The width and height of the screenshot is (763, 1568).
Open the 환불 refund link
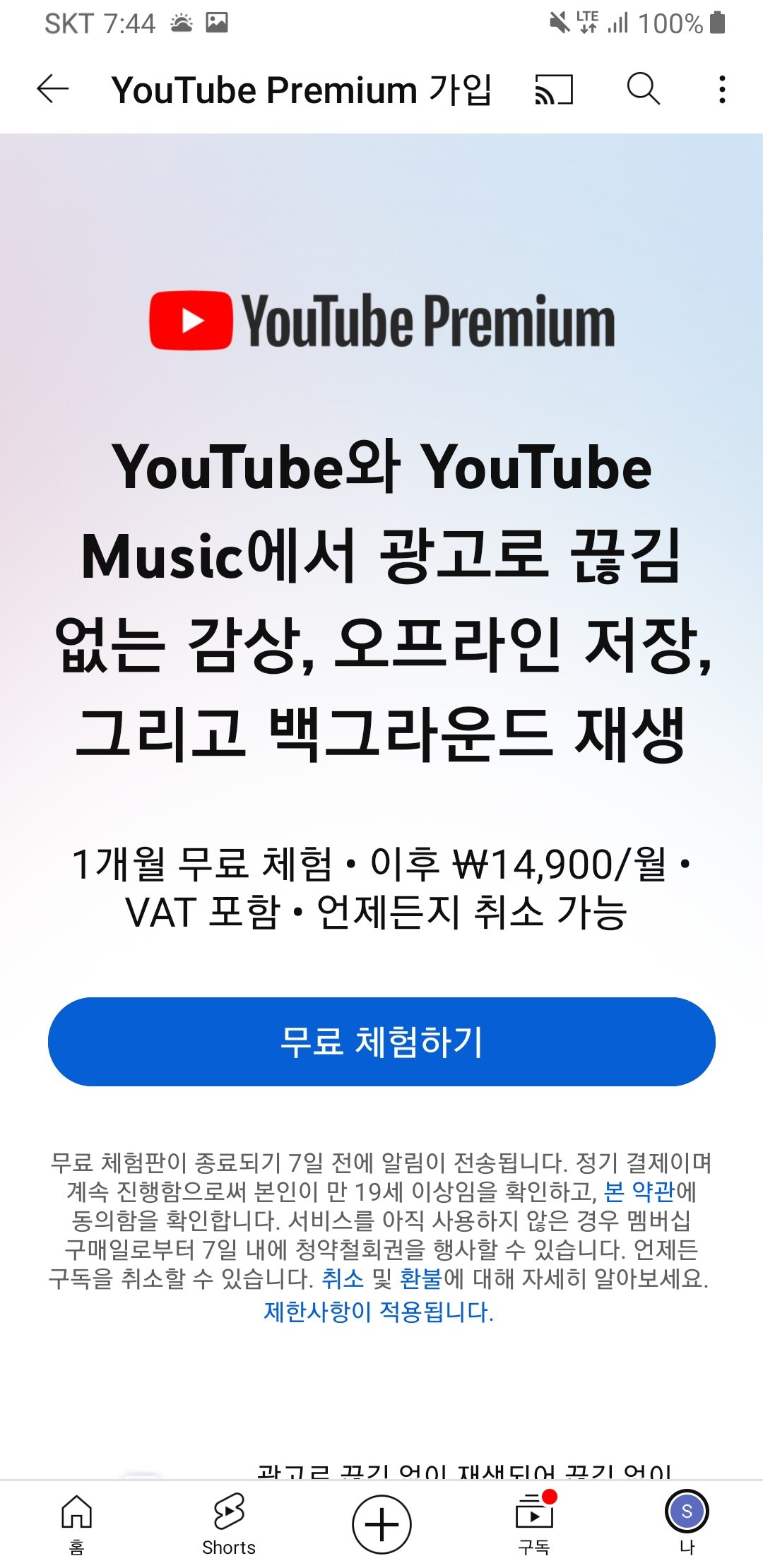pyautogui.click(x=421, y=1278)
